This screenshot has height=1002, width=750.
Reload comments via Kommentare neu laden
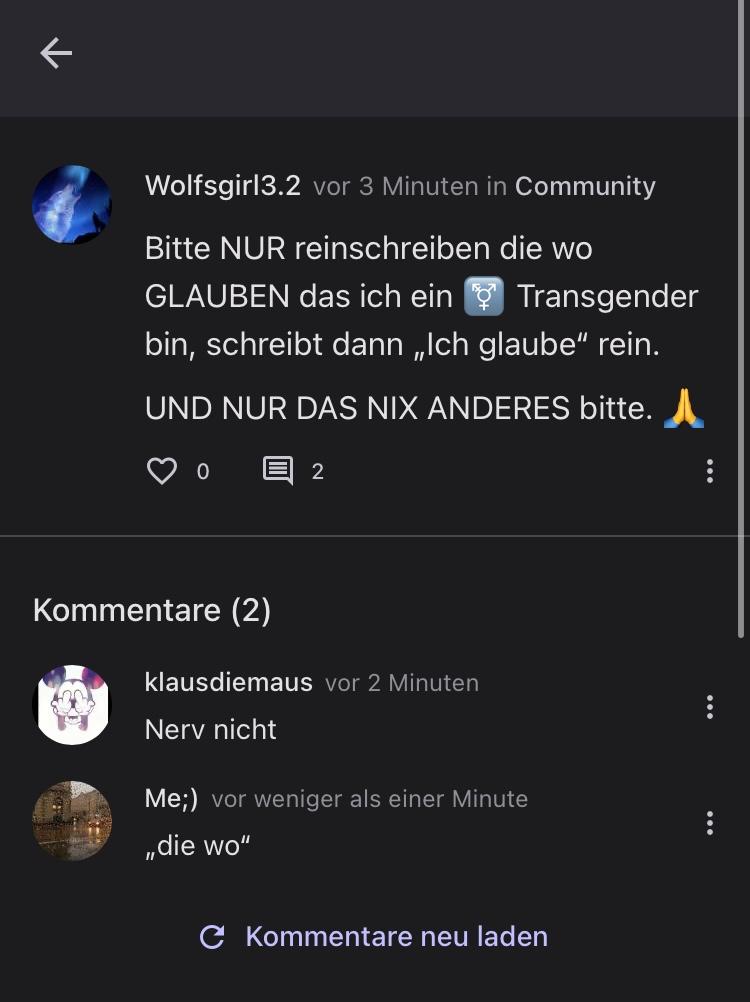point(375,937)
